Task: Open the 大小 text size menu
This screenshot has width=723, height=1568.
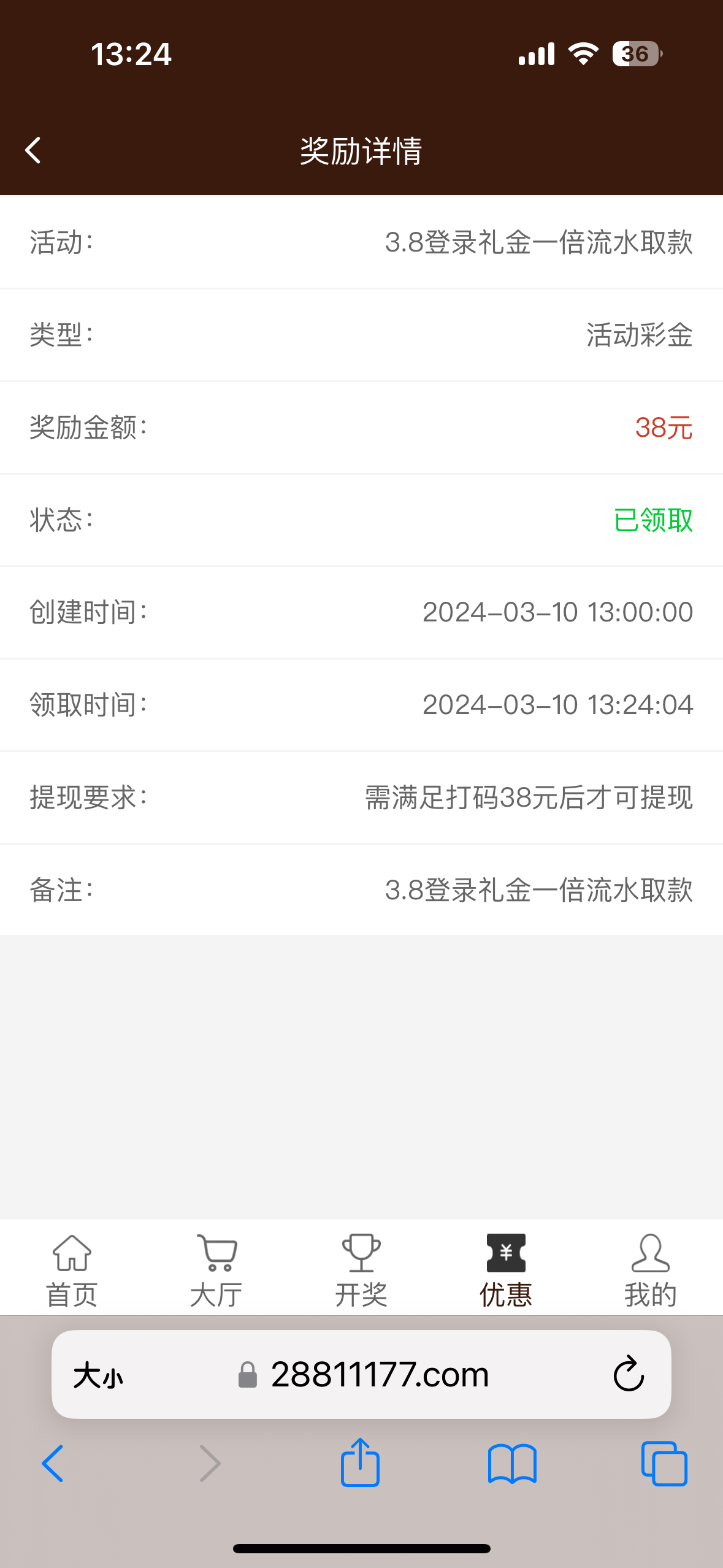Action: [98, 1375]
